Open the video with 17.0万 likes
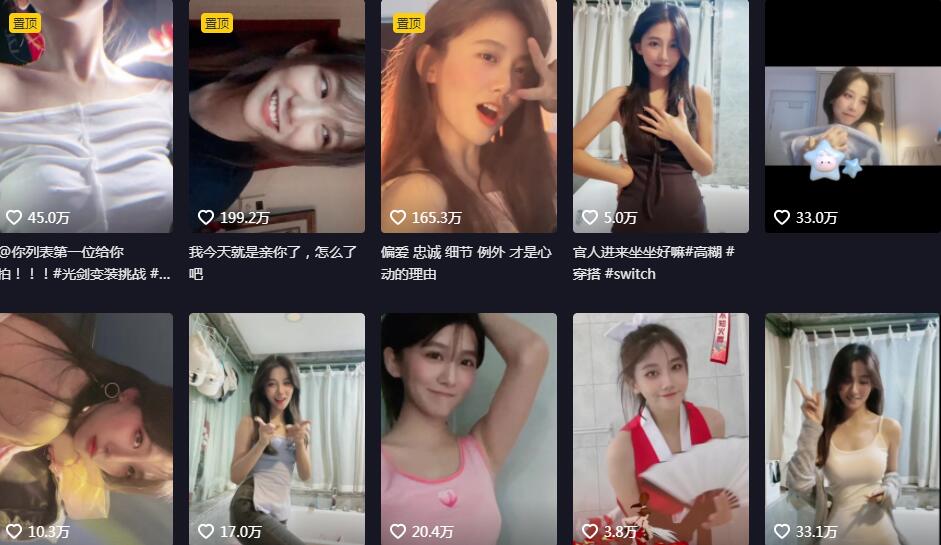The image size is (941, 545). (x=277, y=430)
